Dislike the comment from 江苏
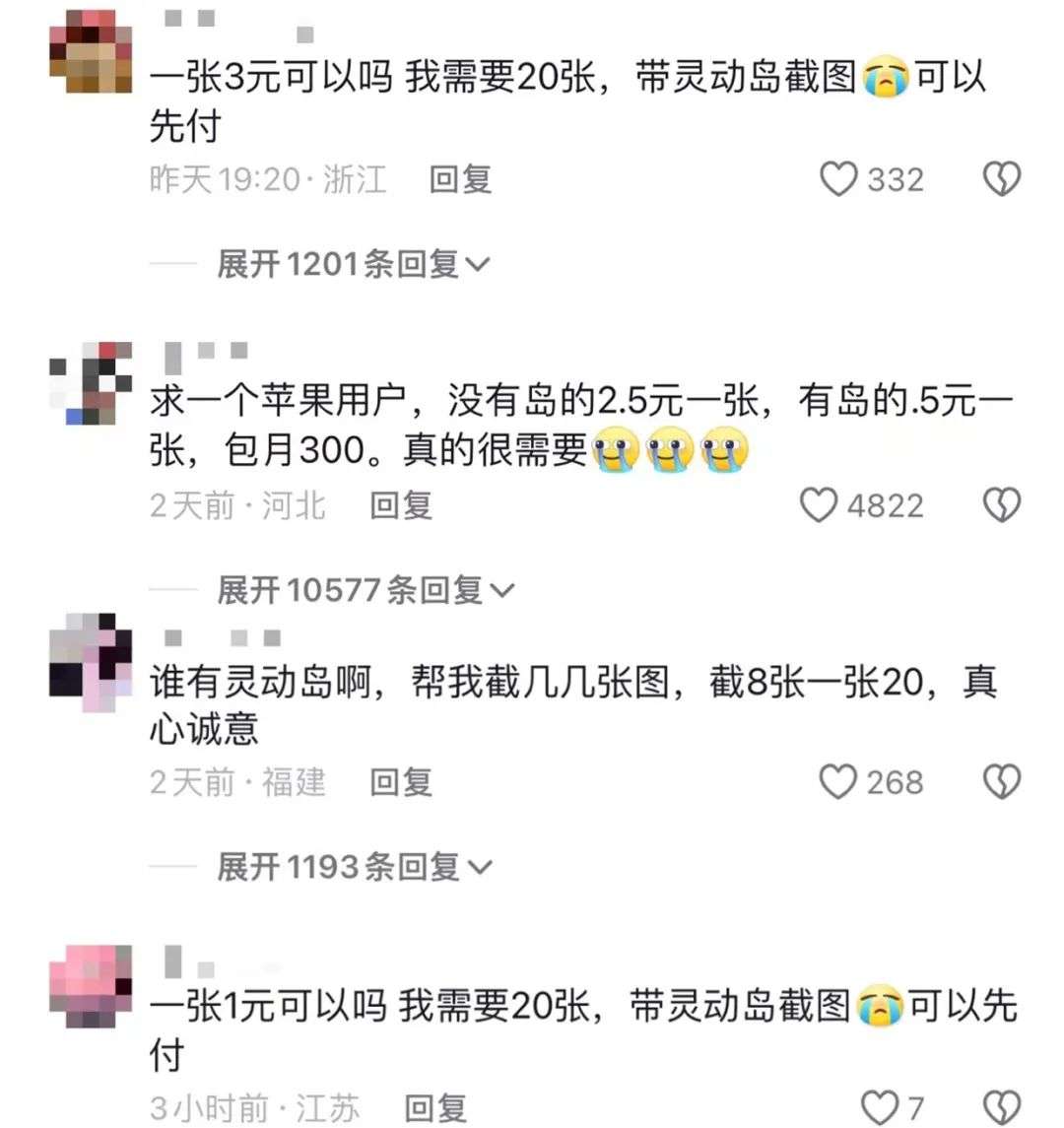1064x1128 pixels. (1002, 1107)
